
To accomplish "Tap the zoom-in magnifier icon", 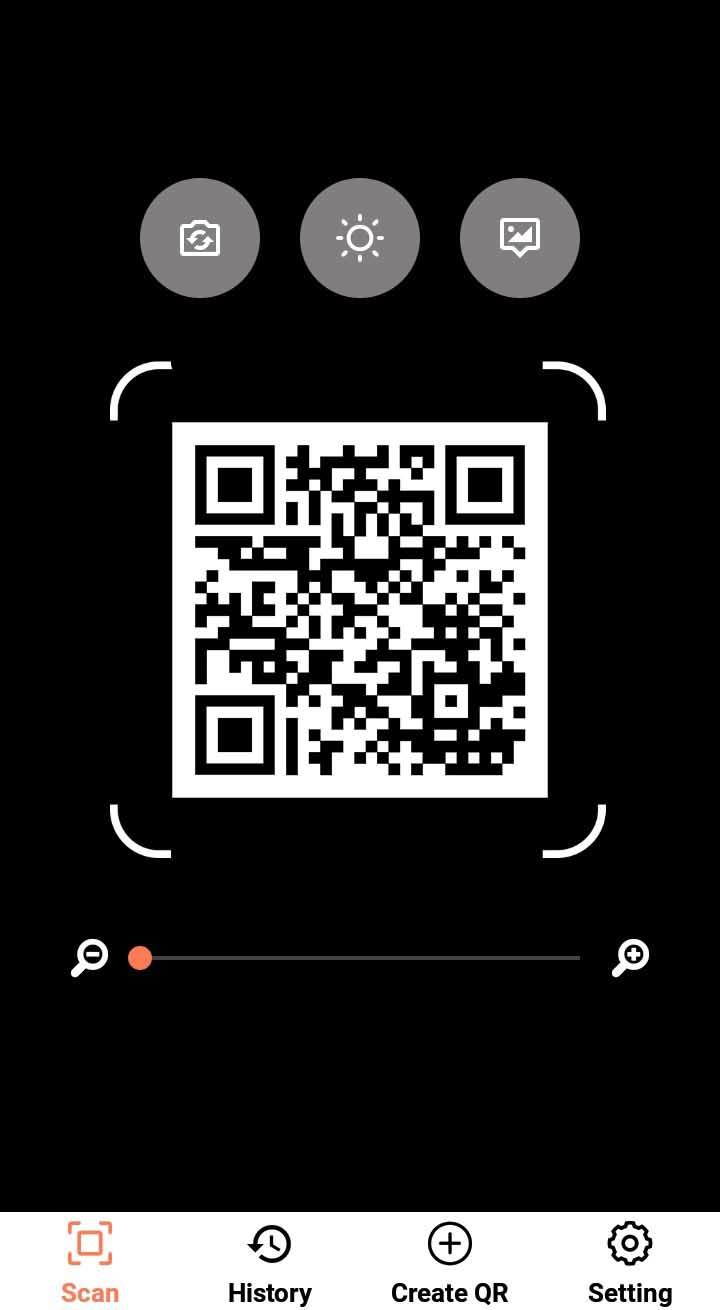I will 630,957.
